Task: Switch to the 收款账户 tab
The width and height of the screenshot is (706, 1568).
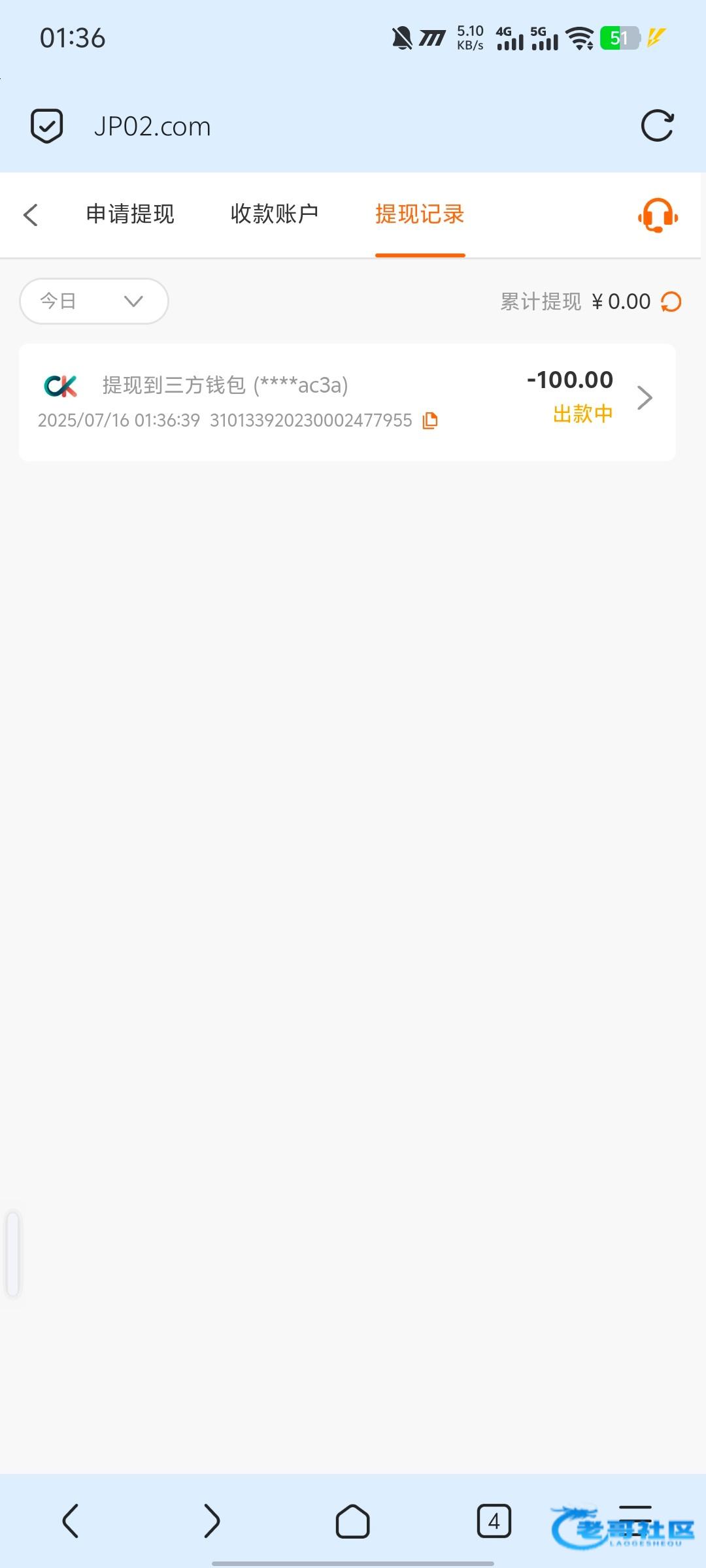Action: (275, 214)
